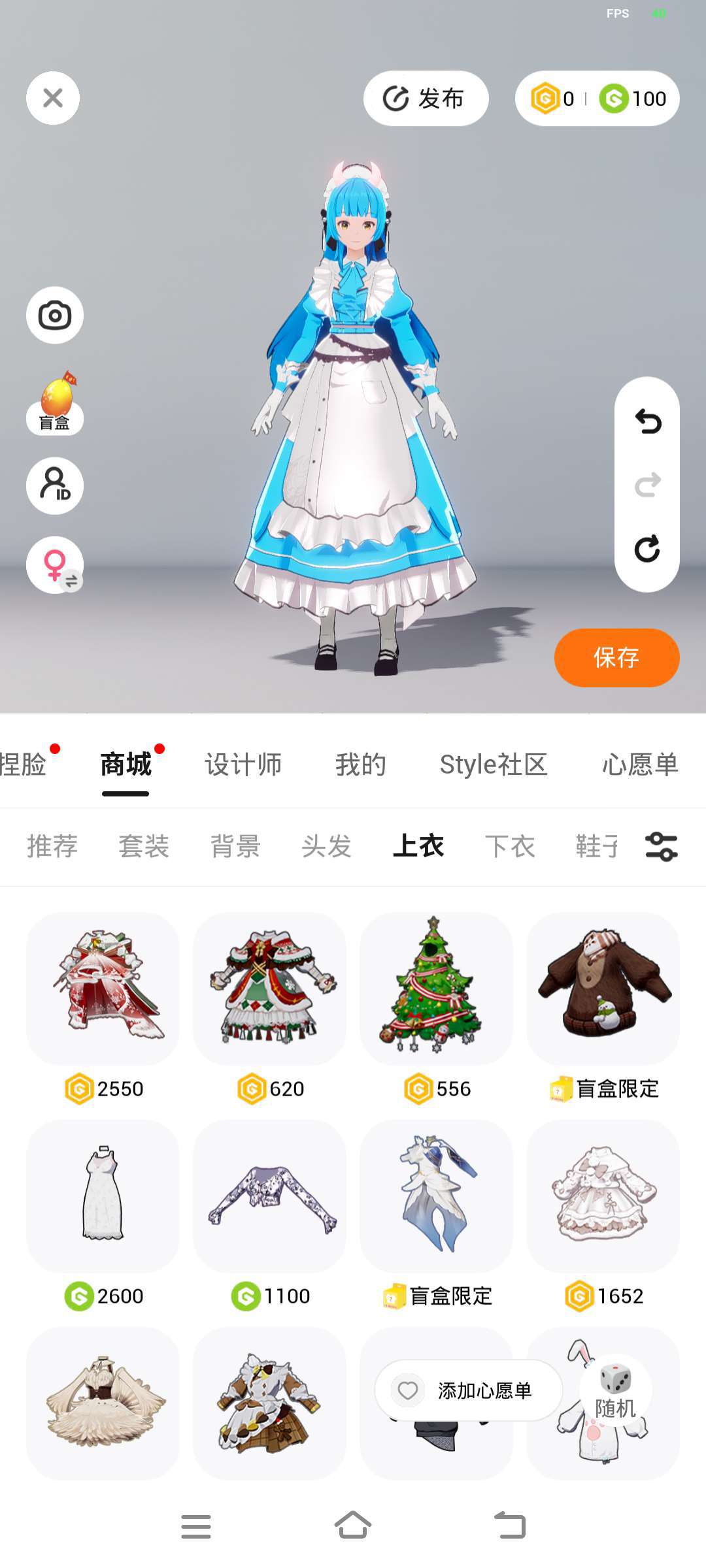The height and width of the screenshot is (1568, 706).
Task: Reset the avatar outfit
Action: point(647,548)
